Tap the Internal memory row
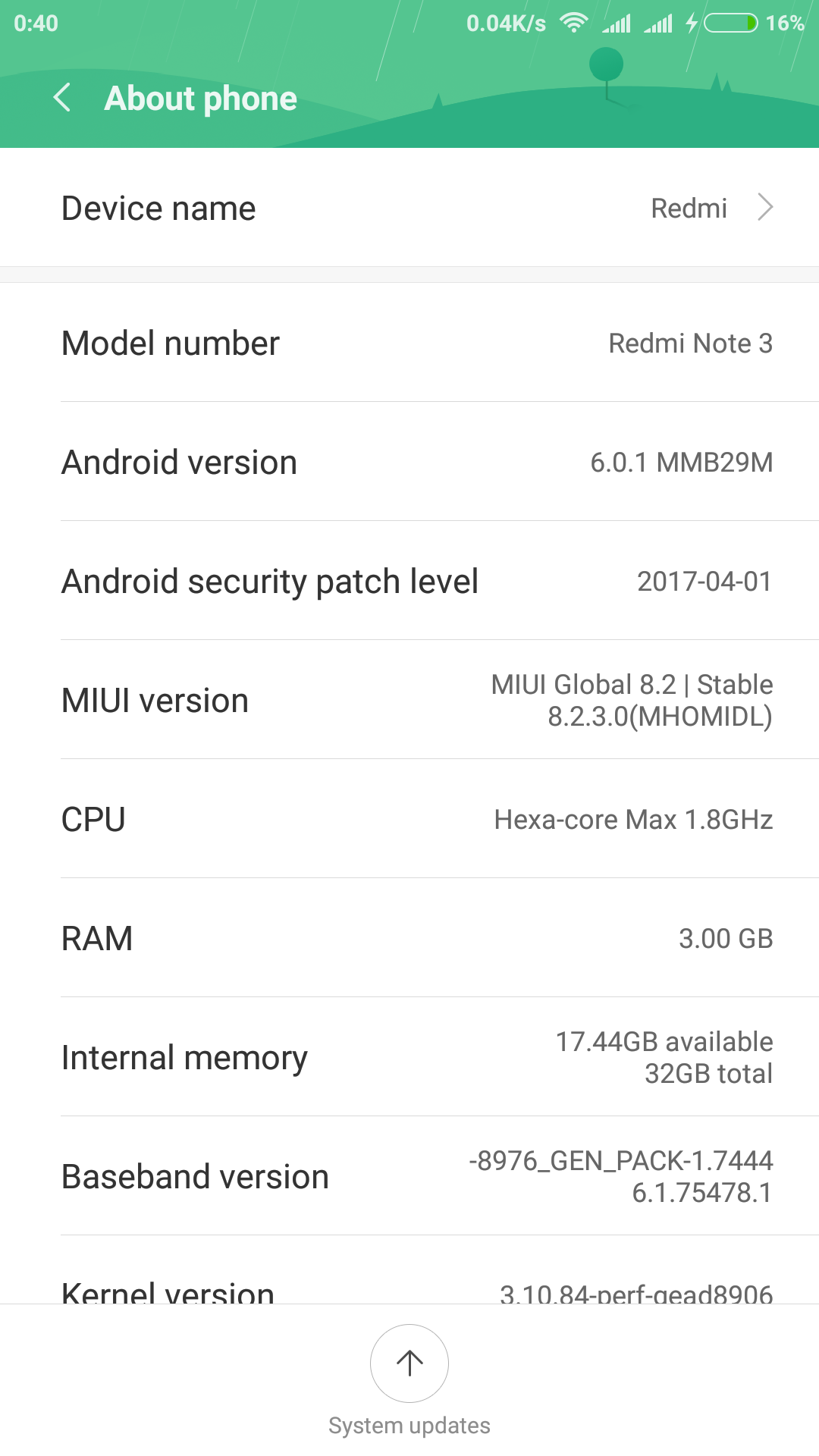 (x=409, y=1057)
